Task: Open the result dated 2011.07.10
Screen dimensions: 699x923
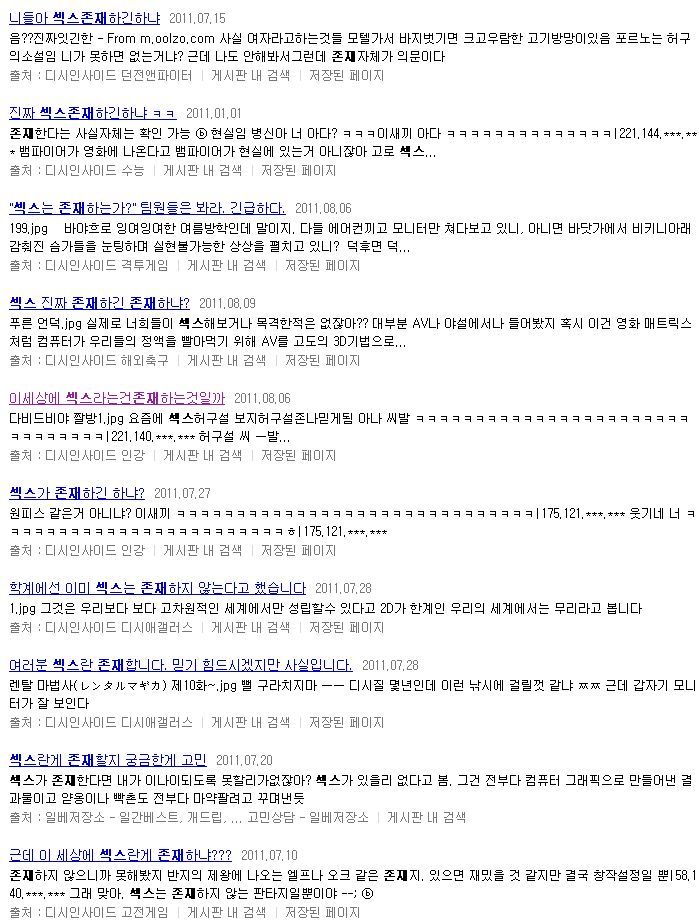Action: click(119, 855)
